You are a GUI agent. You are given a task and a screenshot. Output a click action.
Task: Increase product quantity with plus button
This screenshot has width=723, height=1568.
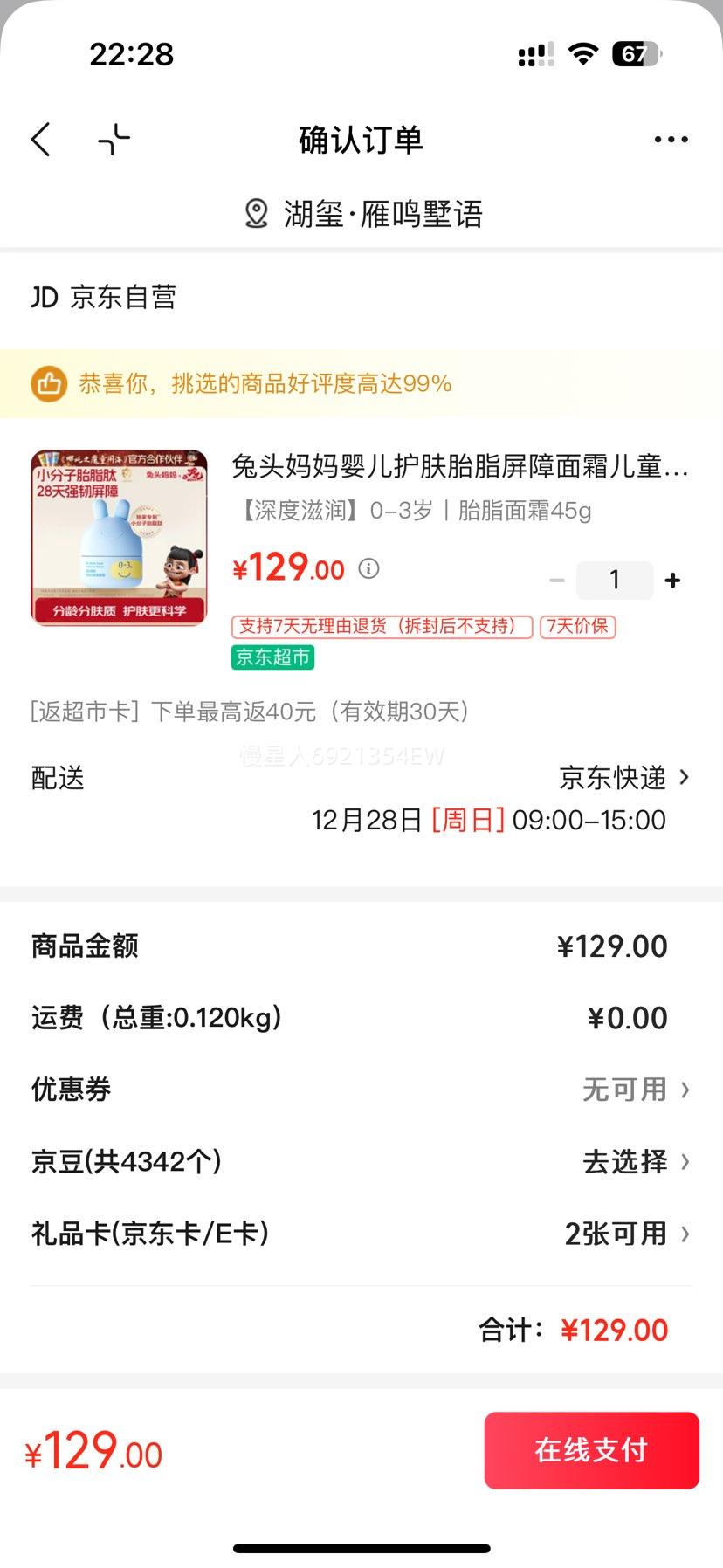pyautogui.click(x=671, y=579)
